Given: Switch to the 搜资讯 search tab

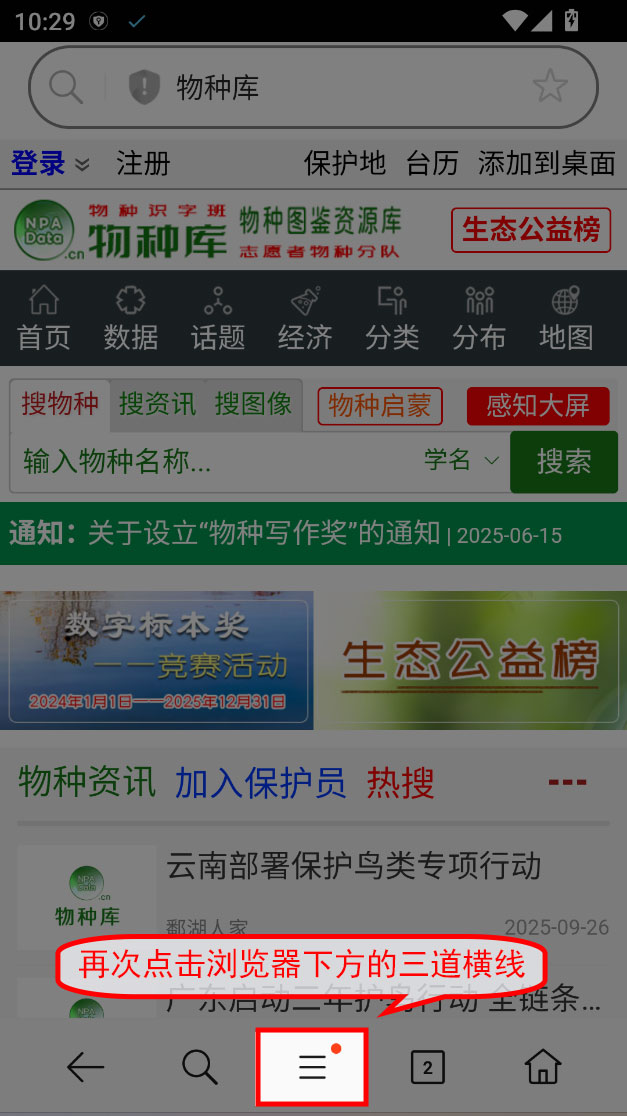Looking at the screenshot, I should (157, 404).
